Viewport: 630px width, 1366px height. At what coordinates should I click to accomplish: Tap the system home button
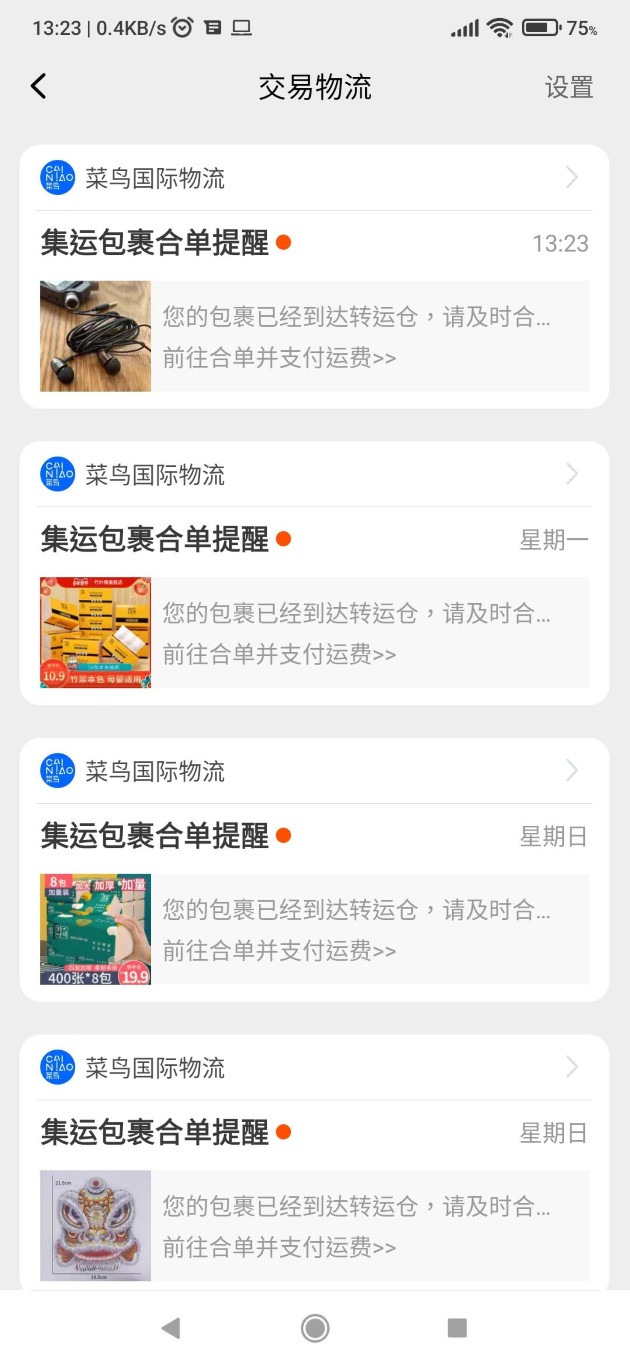315,1328
